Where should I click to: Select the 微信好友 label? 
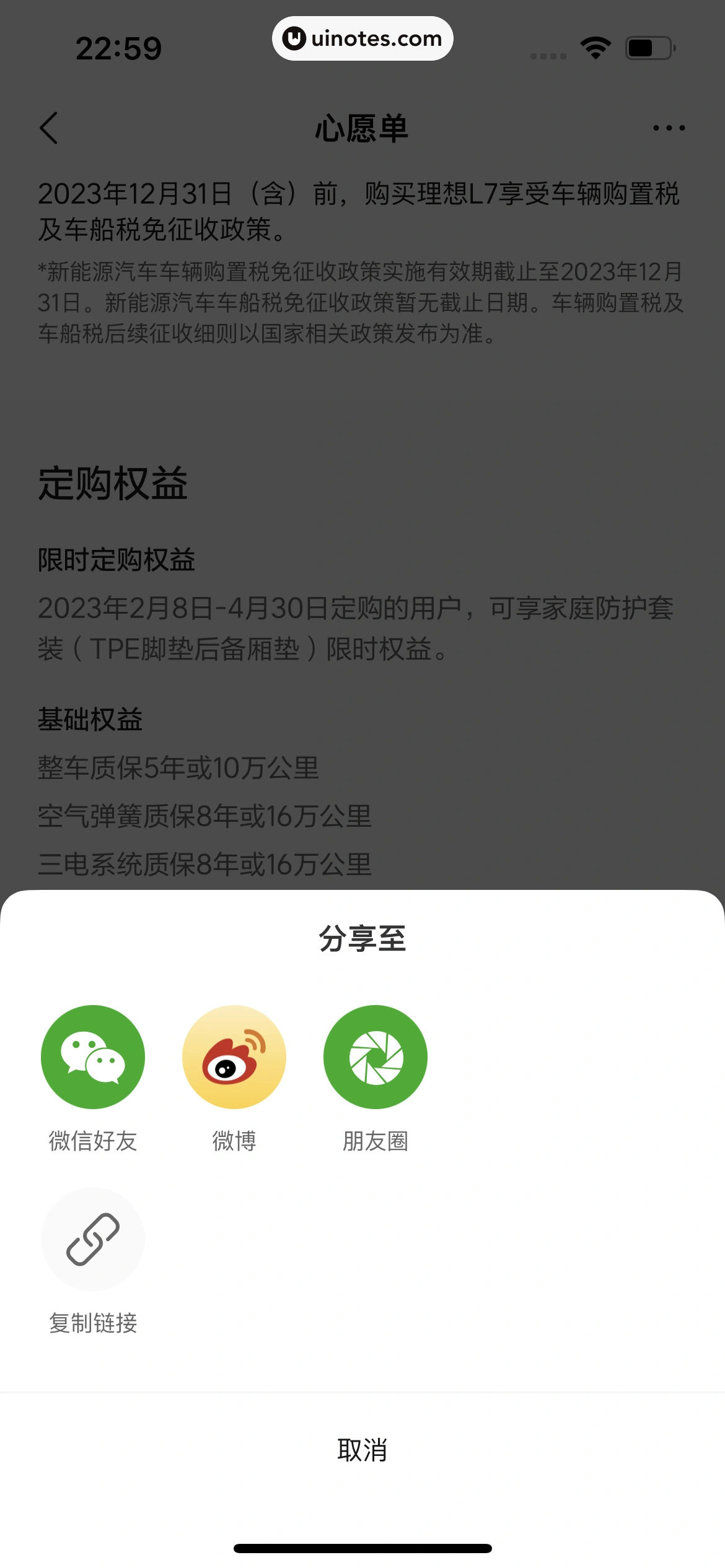click(92, 1139)
